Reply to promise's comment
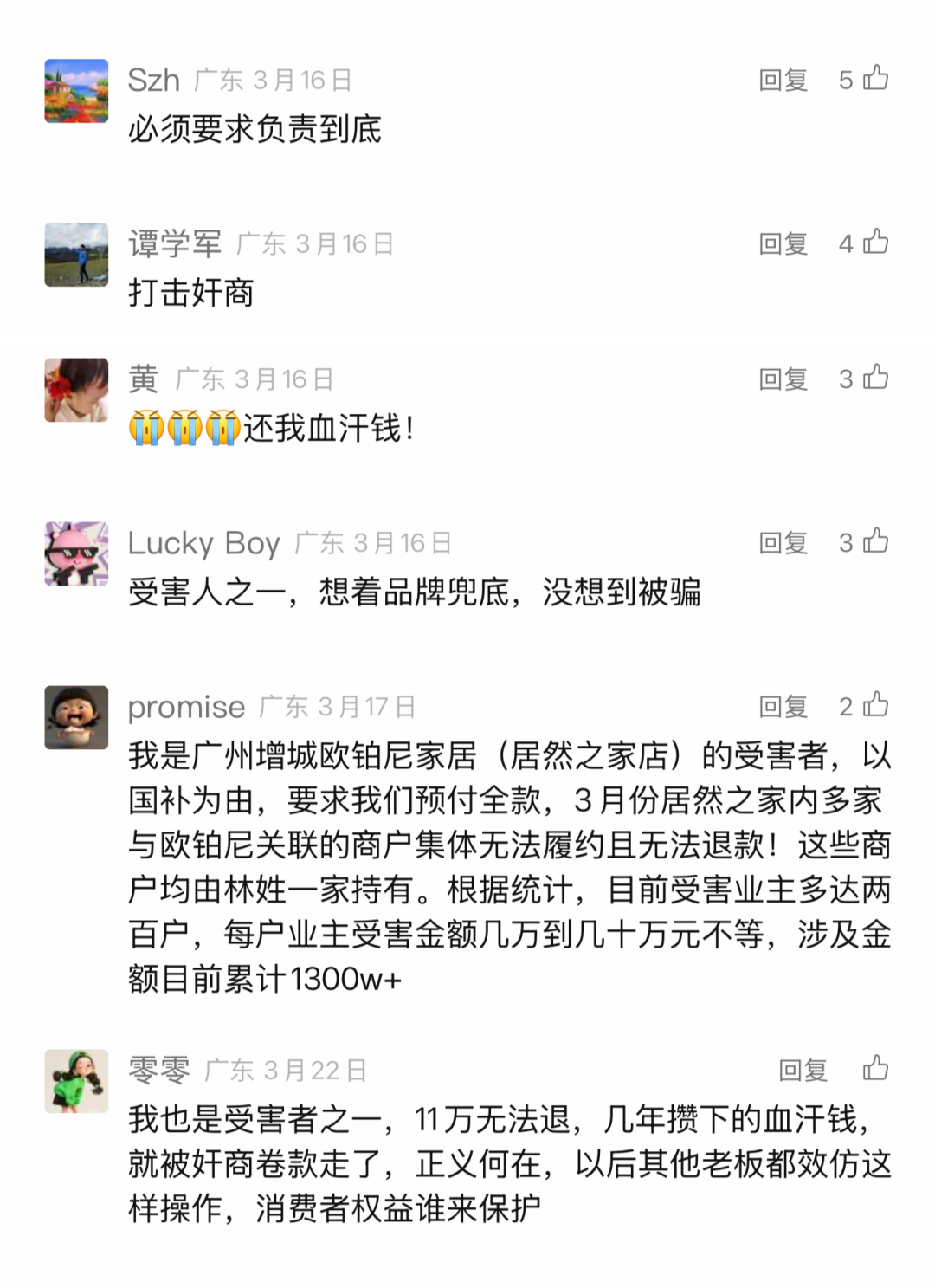Image resolution: width=935 pixels, height=1288 pixels. 783,707
